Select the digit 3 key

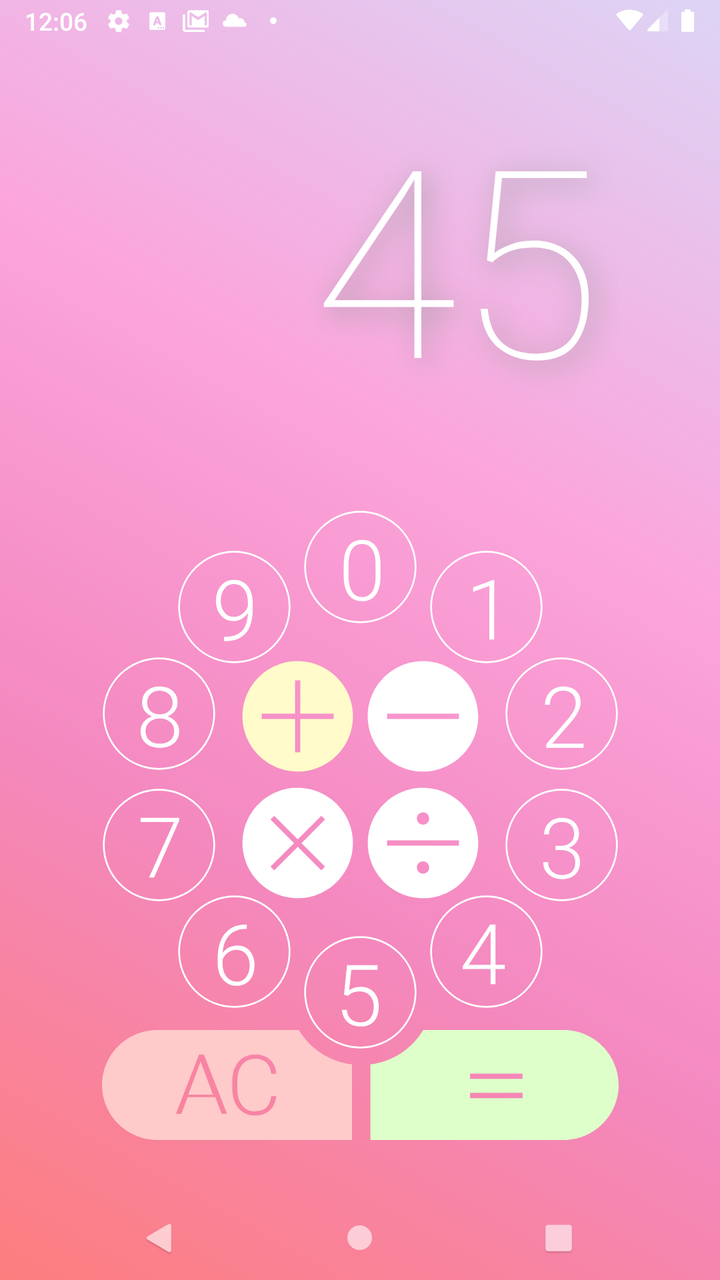point(561,845)
